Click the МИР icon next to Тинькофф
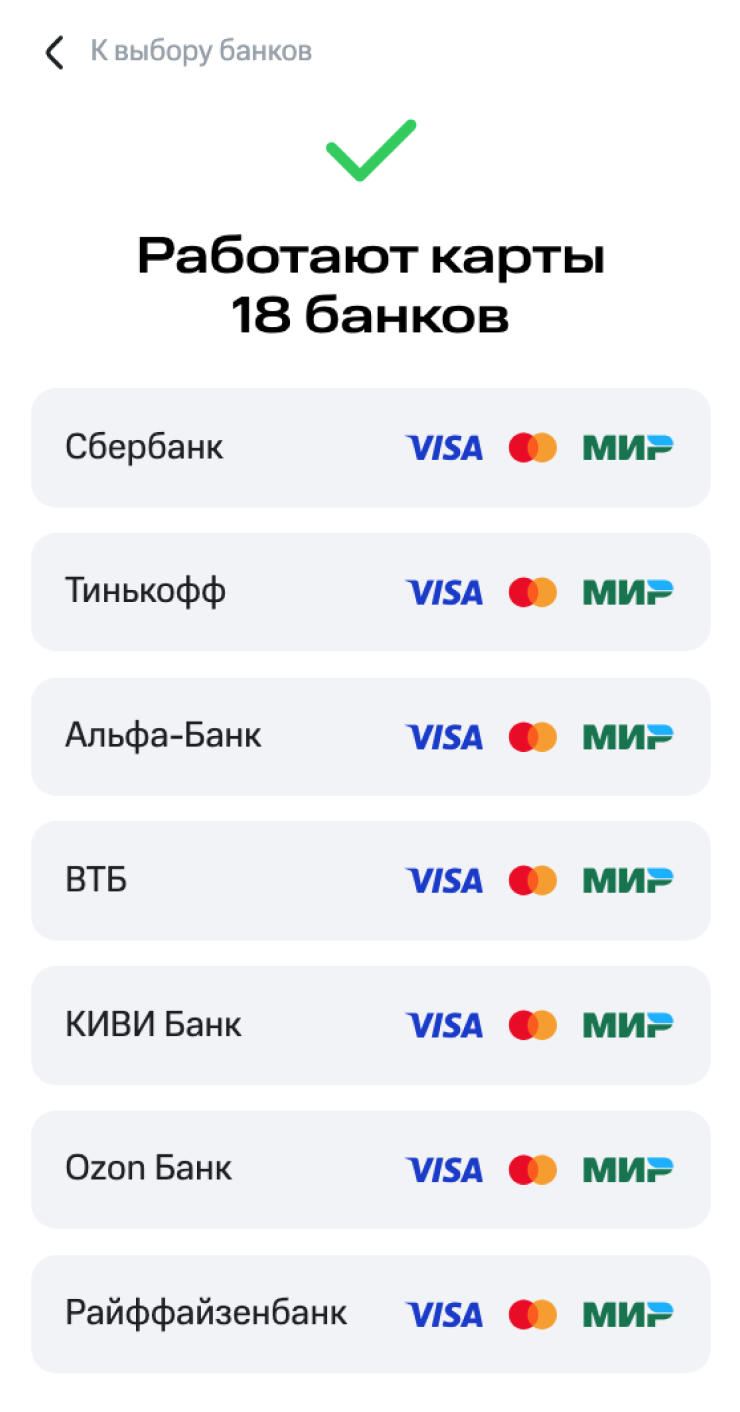Viewport: 740px width, 1412px height. tap(628, 592)
